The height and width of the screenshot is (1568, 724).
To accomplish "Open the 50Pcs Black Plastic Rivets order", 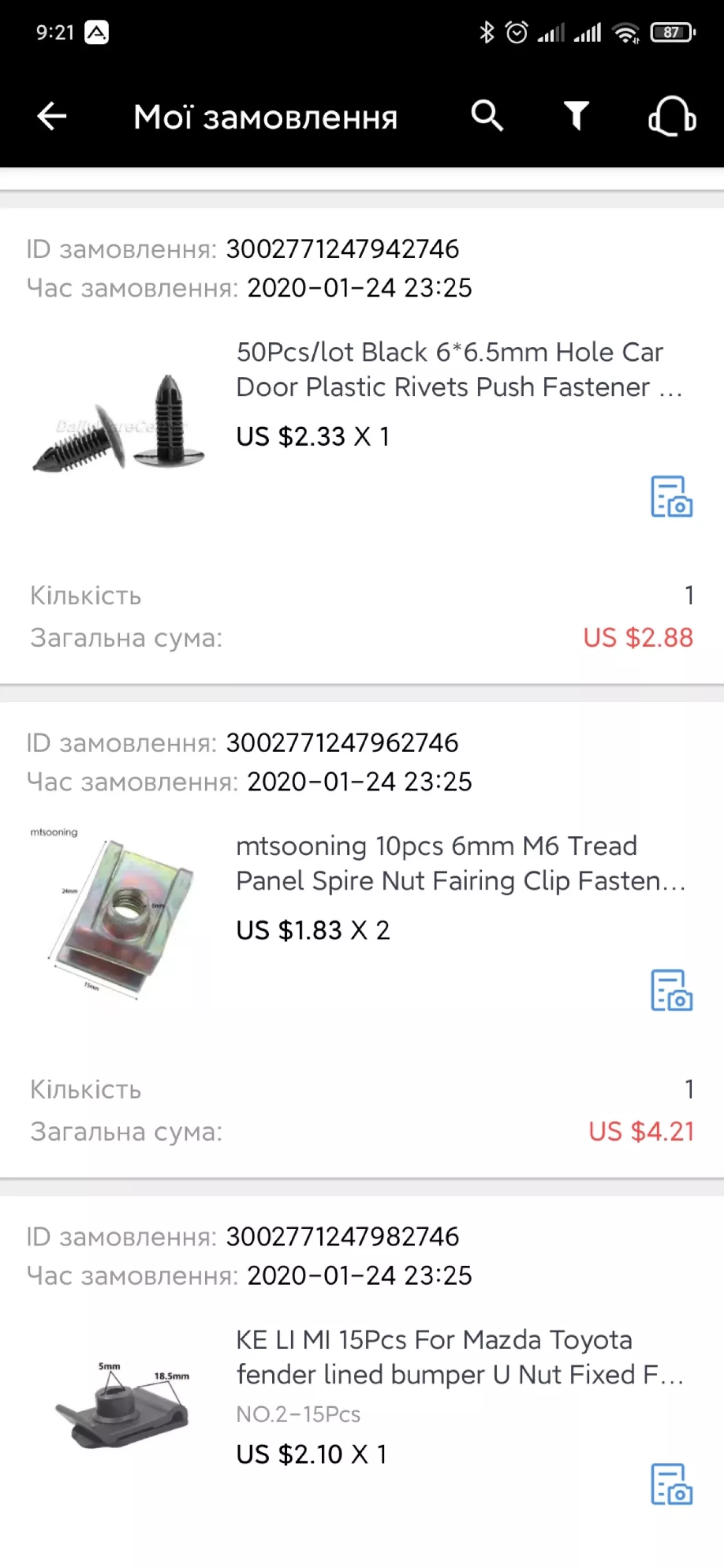I will [459, 370].
